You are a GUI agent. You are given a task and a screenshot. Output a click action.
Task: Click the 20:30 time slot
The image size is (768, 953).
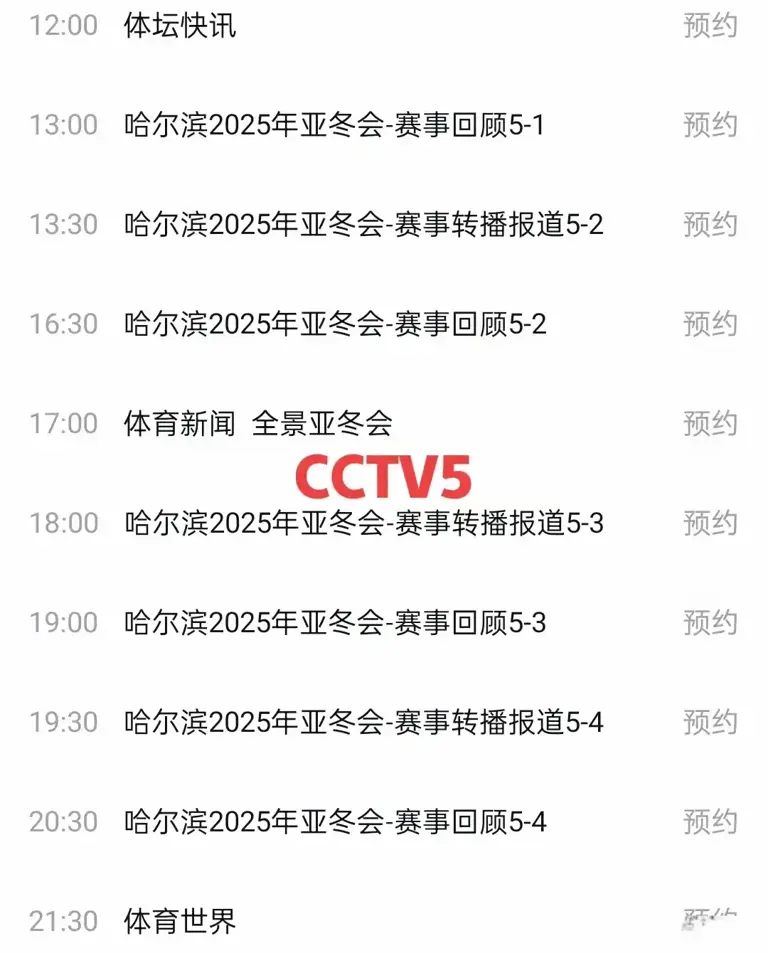click(64, 822)
